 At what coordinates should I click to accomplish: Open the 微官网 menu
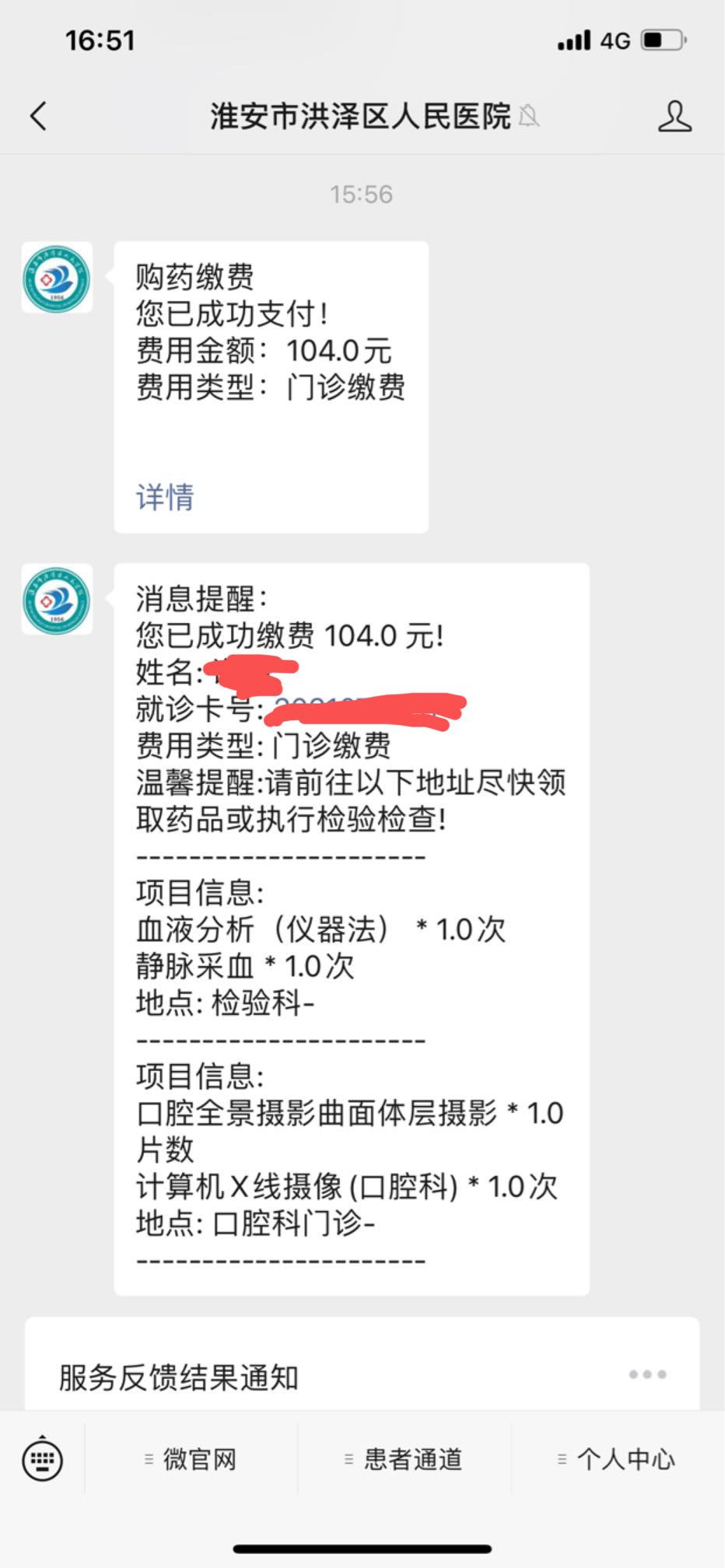pos(191,1459)
